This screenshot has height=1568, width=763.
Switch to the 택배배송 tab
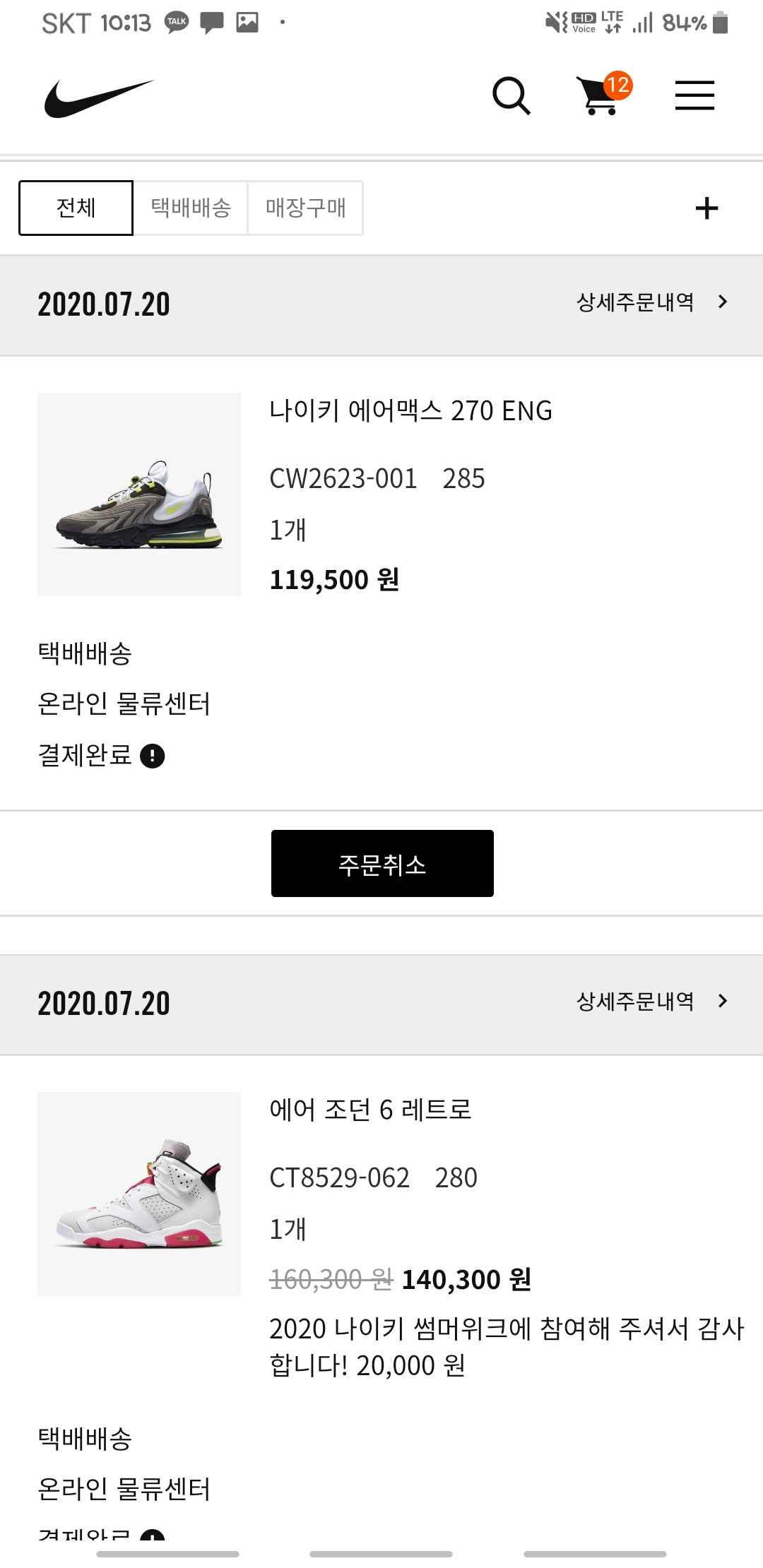tap(191, 208)
